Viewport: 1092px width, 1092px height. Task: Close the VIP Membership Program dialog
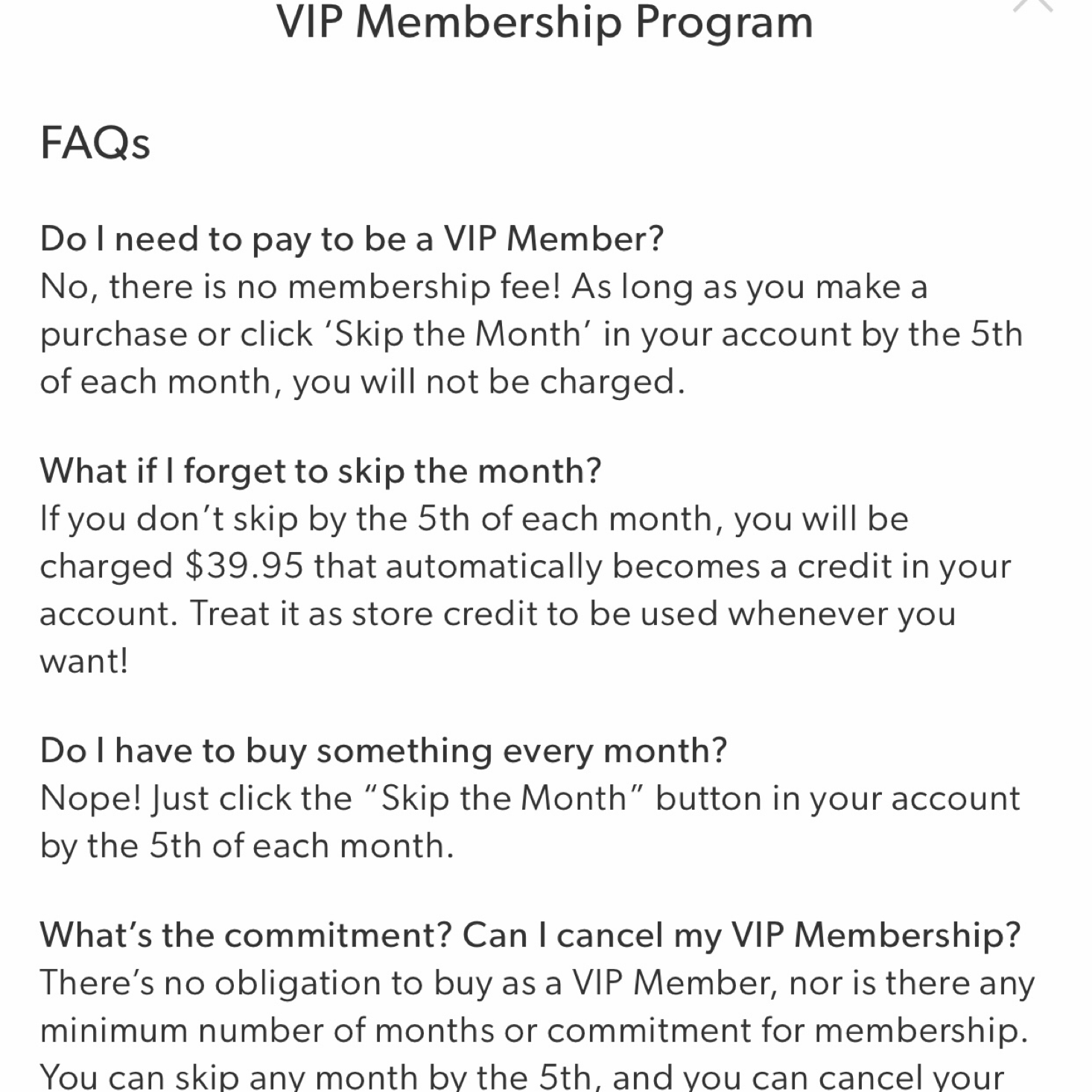pyautogui.click(x=1033, y=4)
